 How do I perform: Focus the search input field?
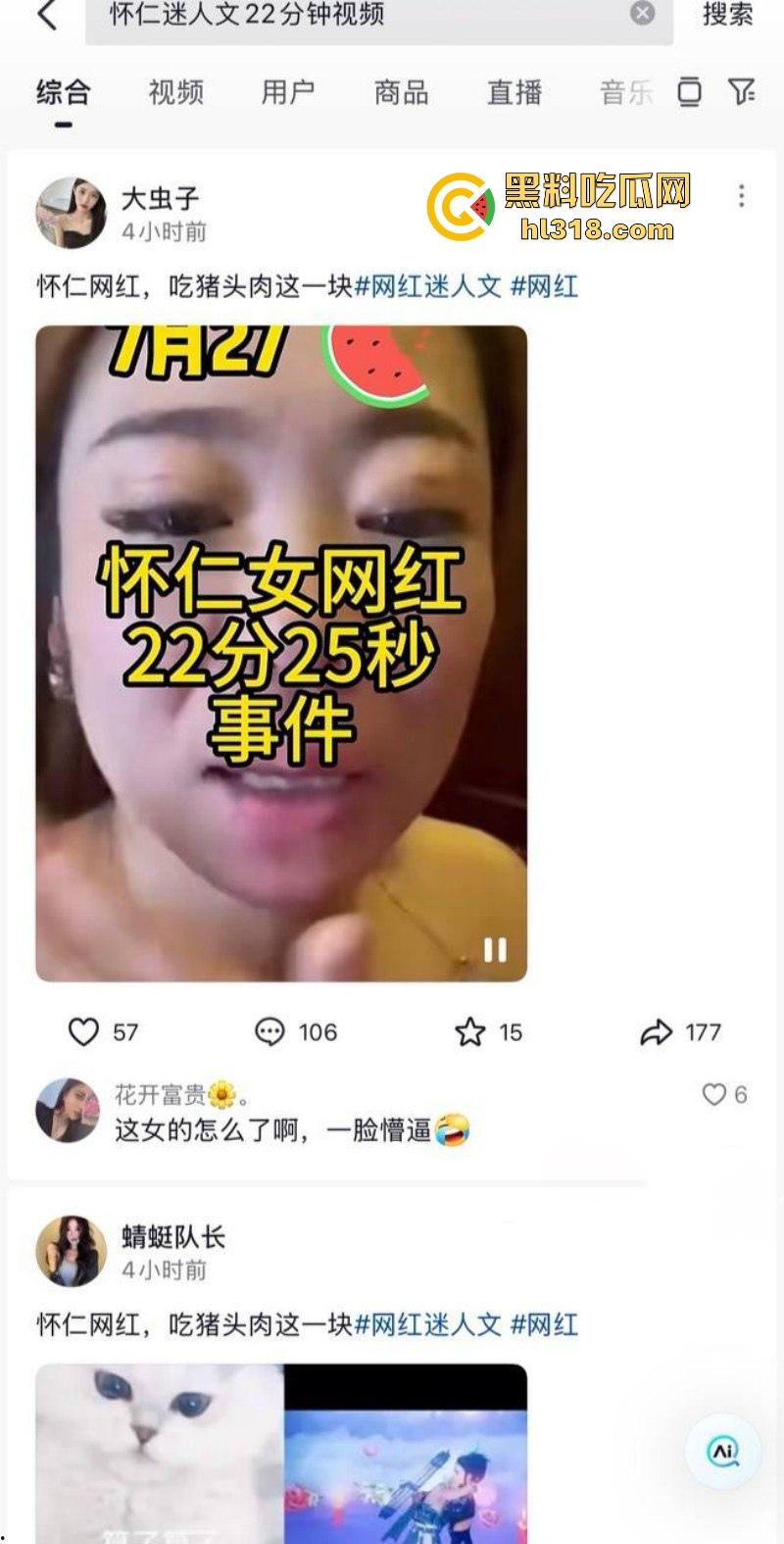tap(363, 15)
